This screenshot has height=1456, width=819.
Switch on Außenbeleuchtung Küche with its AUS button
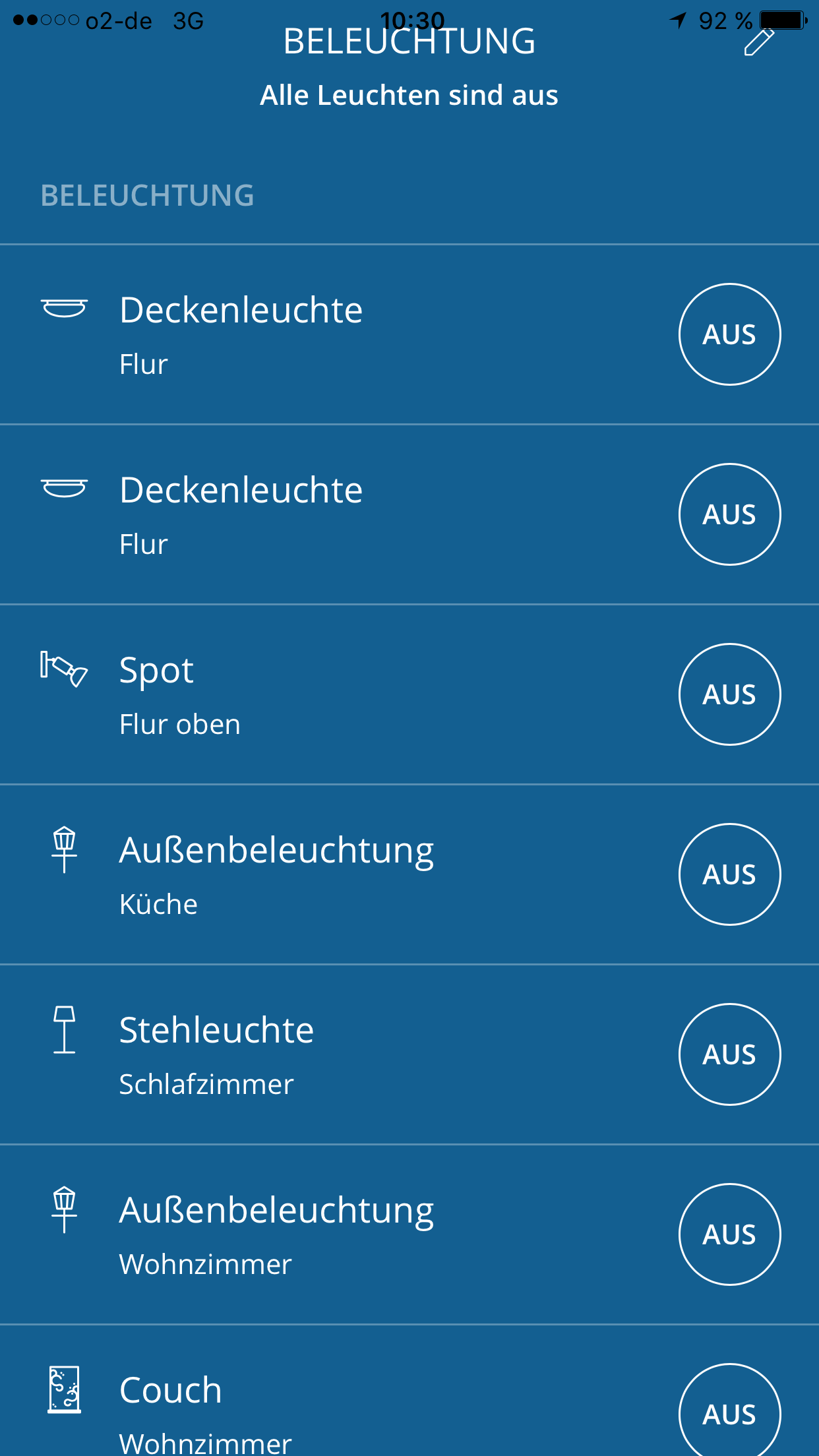(x=729, y=874)
